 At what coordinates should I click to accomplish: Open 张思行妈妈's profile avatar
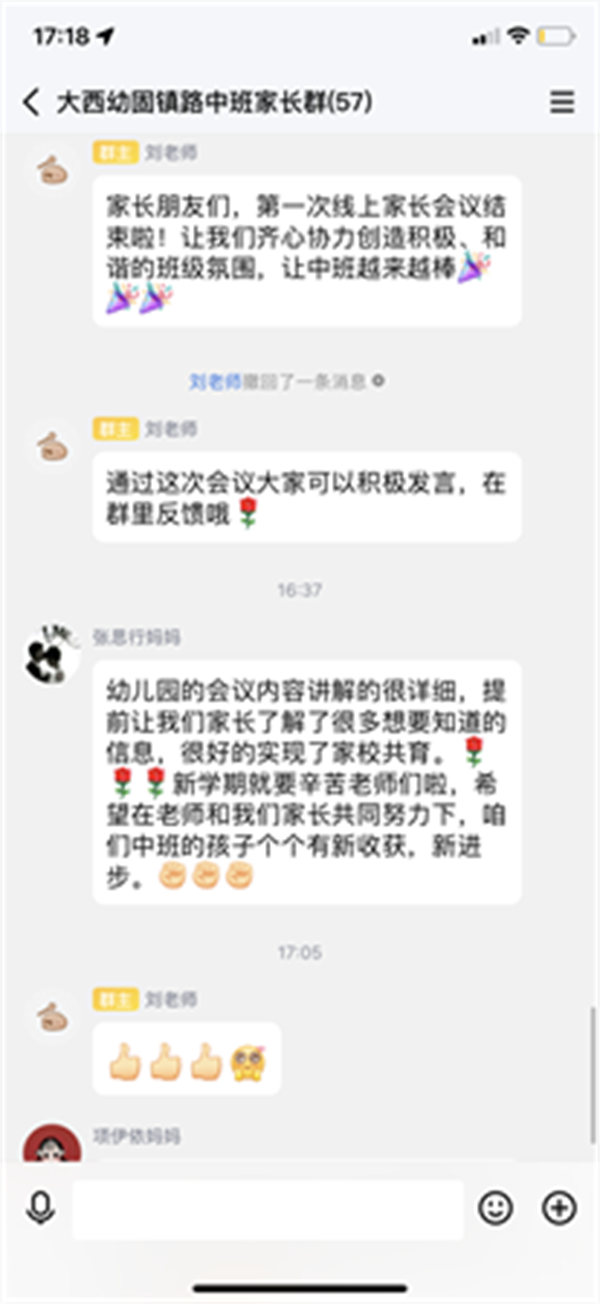pos(52,656)
